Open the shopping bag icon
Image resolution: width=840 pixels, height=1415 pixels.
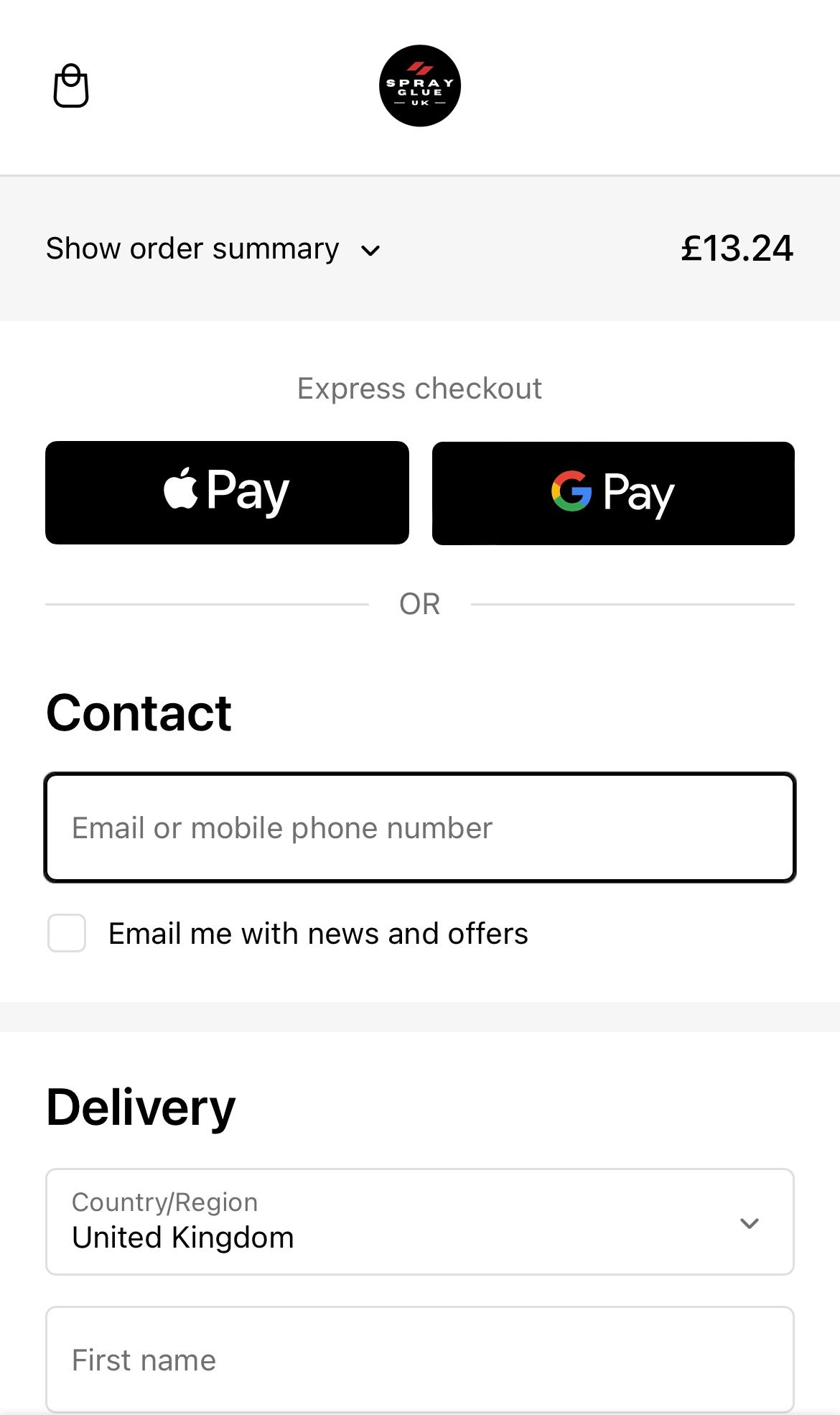[71, 86]
